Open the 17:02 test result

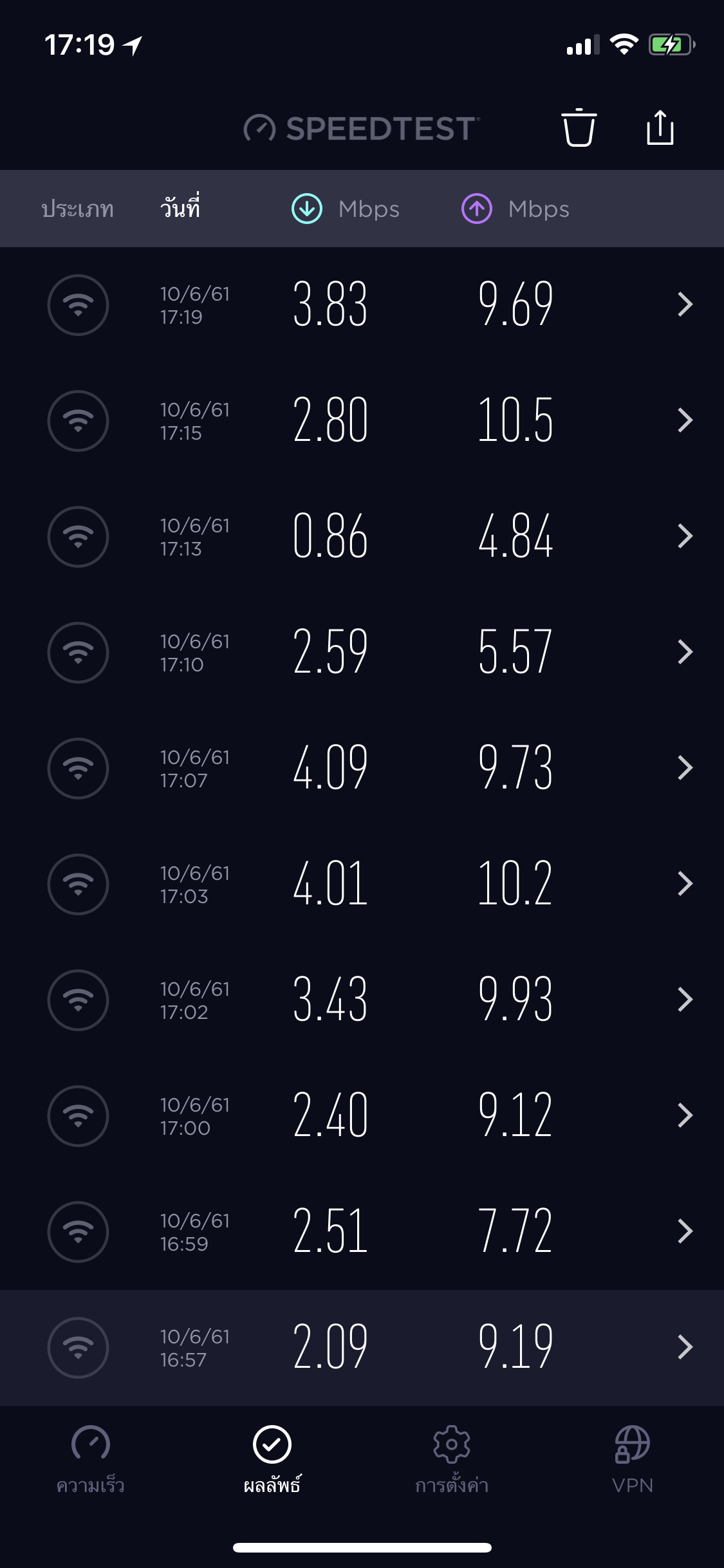pos(362,1000)
